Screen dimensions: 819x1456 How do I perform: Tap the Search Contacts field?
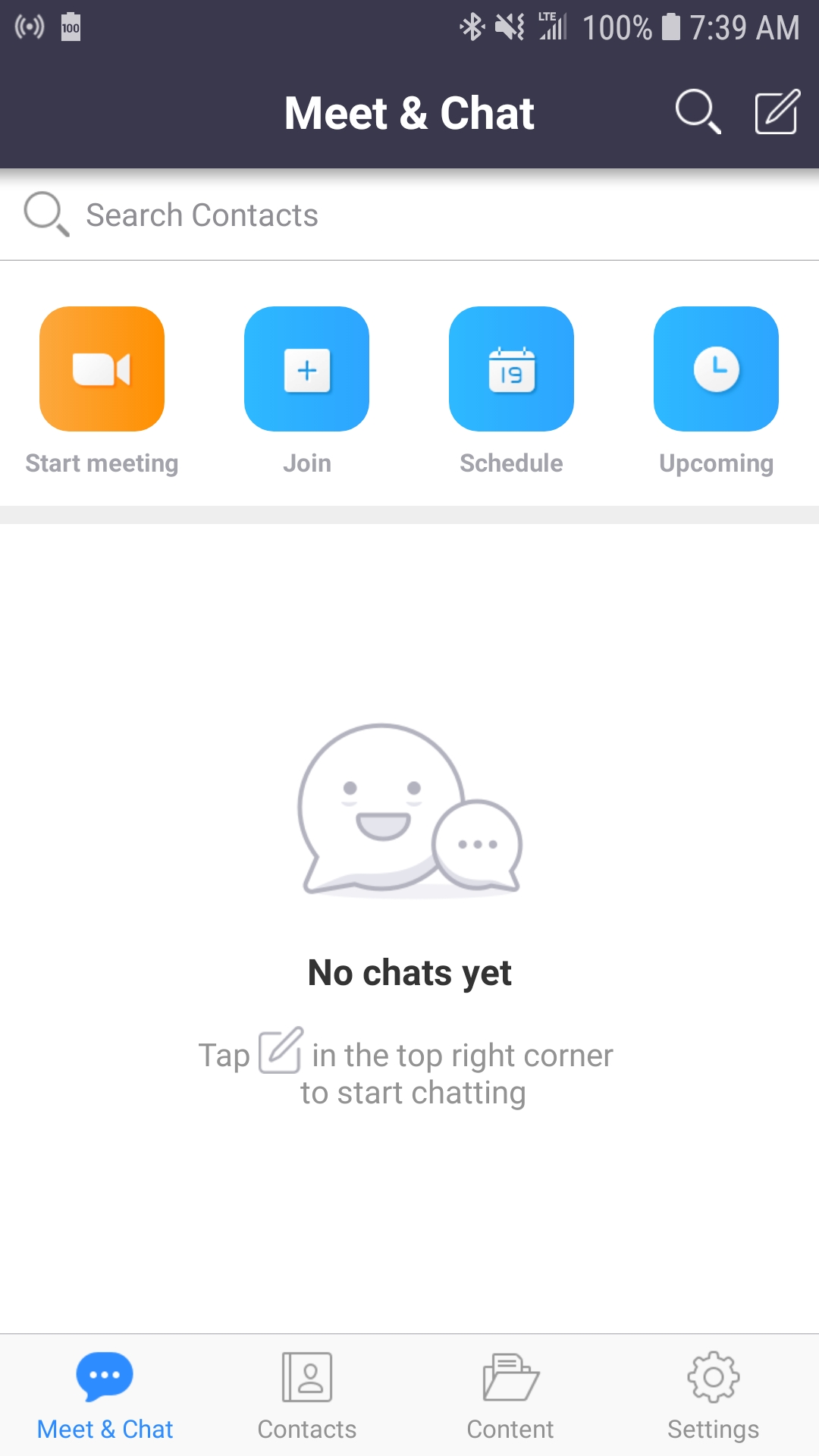(409, 215)
